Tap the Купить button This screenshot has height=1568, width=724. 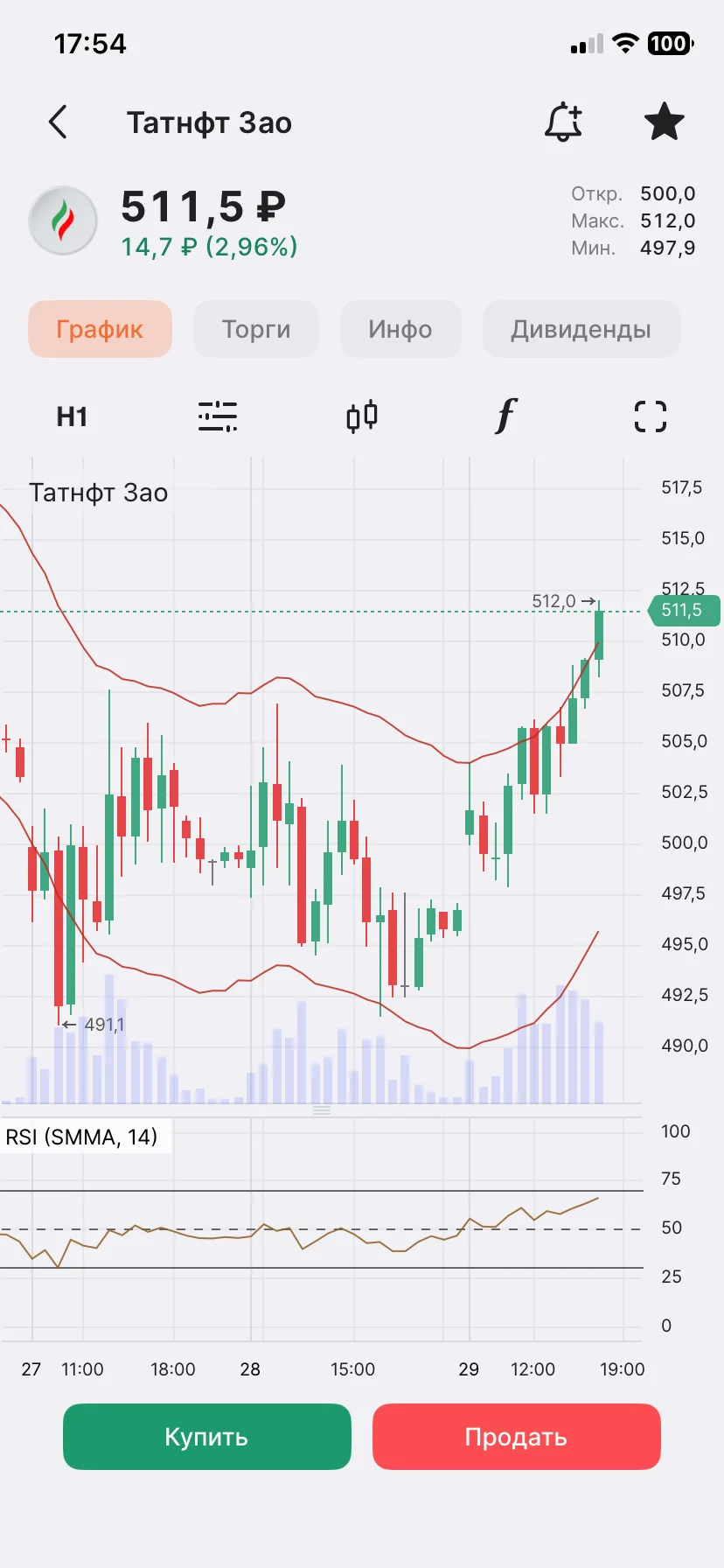207,1437
